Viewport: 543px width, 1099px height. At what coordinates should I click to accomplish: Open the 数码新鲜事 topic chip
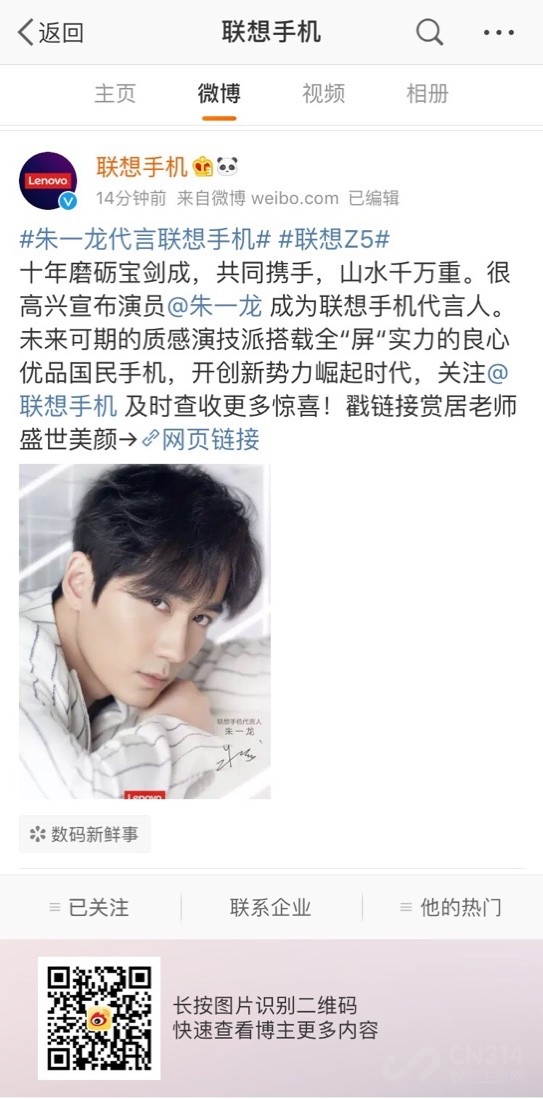pos(85,834)
